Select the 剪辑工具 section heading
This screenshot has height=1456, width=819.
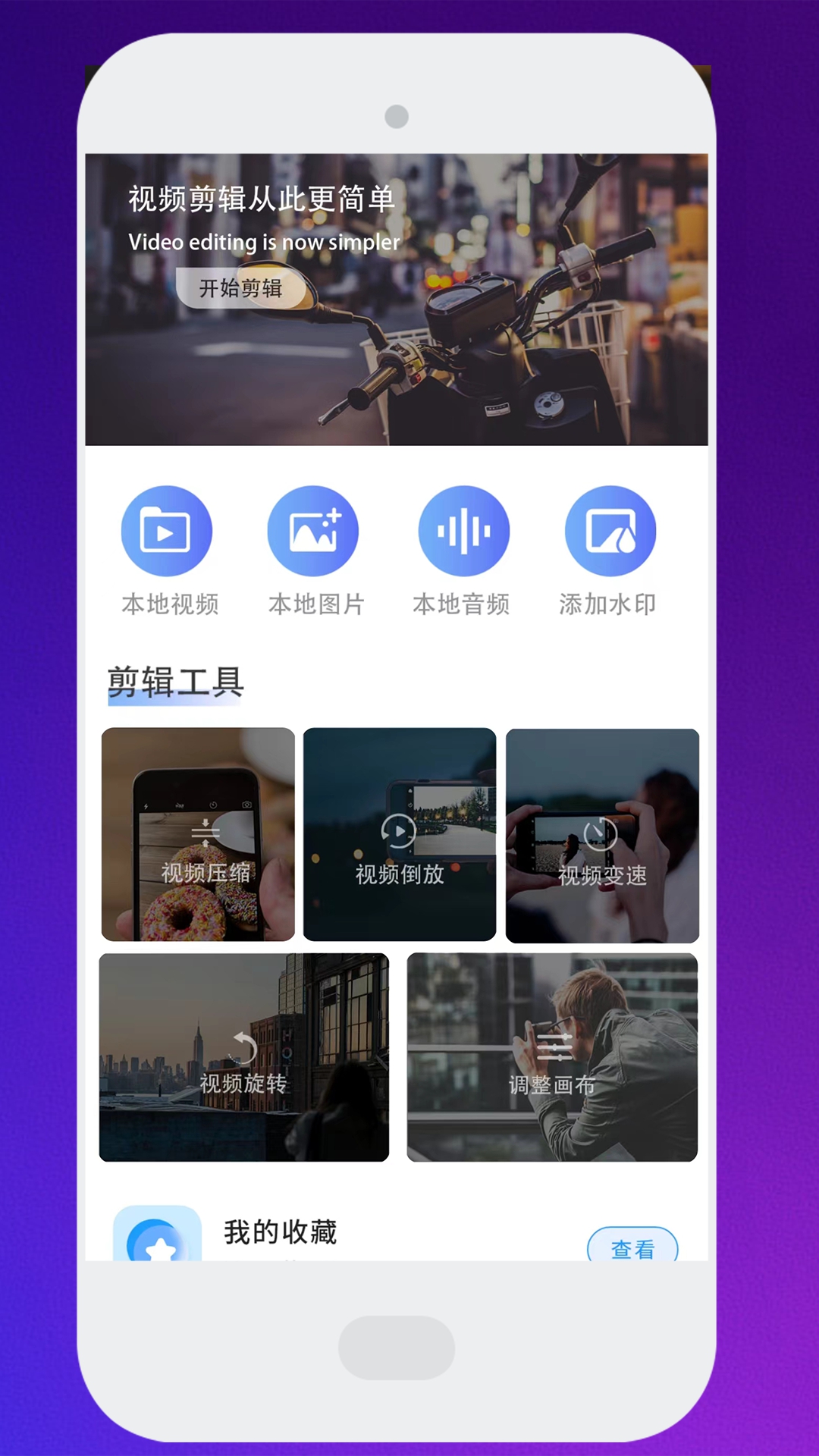point(174,681)
